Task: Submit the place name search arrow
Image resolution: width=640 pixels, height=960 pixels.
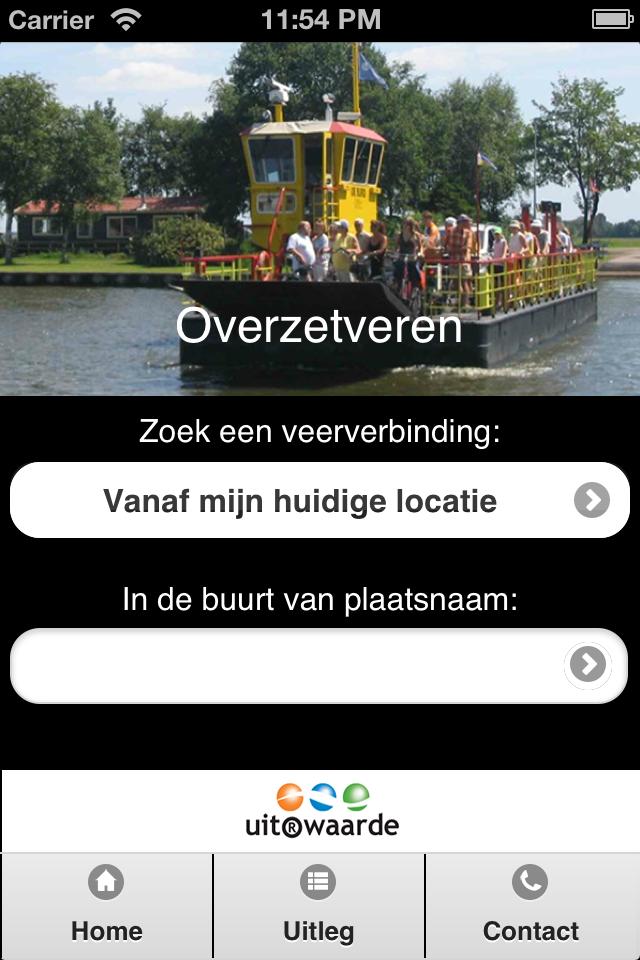Action: [588, 665]
